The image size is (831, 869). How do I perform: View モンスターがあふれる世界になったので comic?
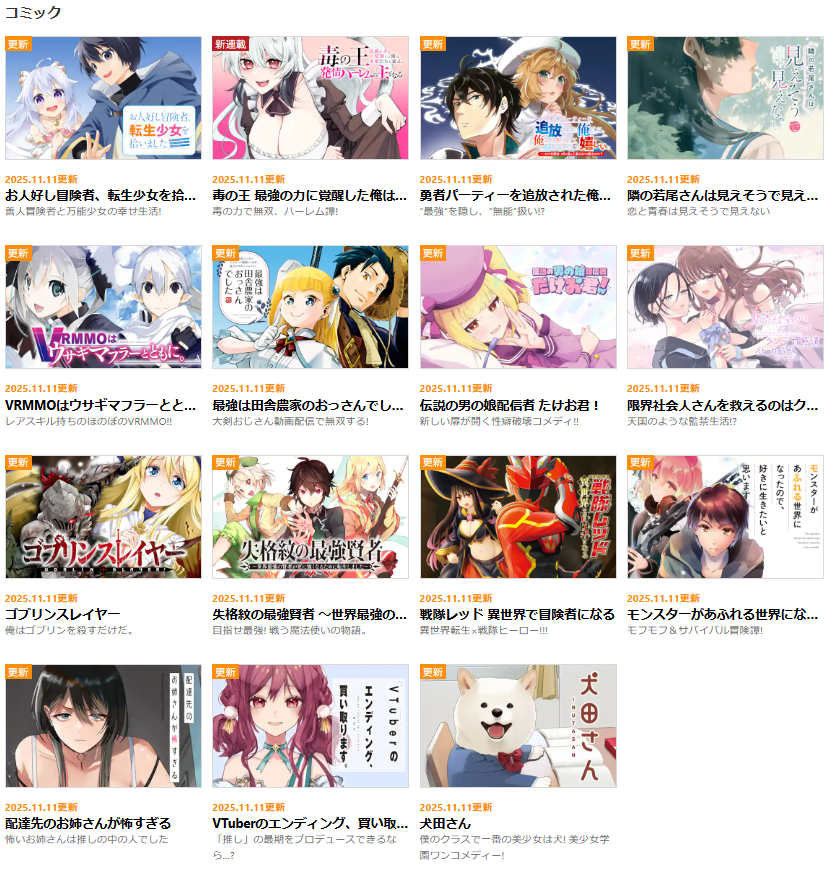point(725,517)
